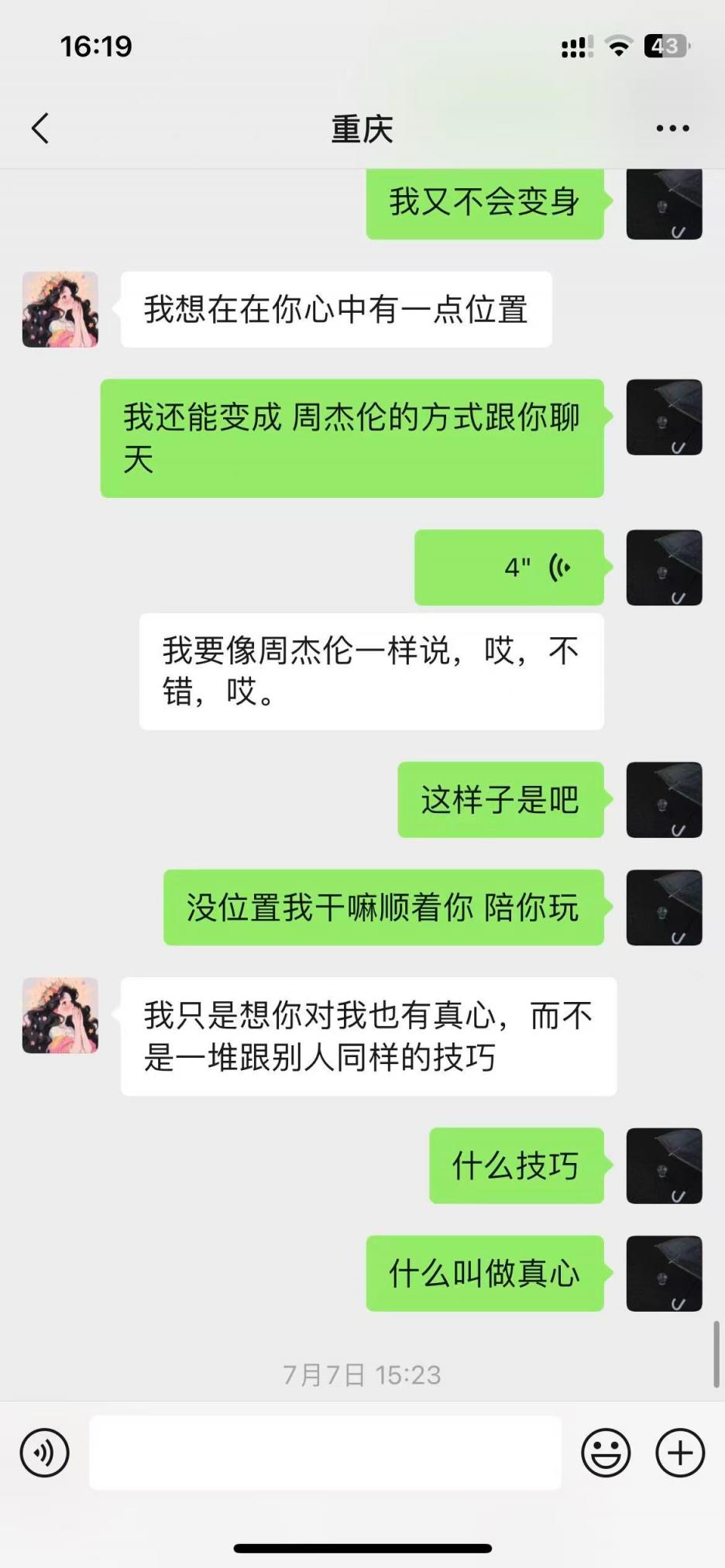The height and width of the screenshot is (1568, 725).
Task: View own avatar beside 什么叫做真心
Action: pos(664,1273)
